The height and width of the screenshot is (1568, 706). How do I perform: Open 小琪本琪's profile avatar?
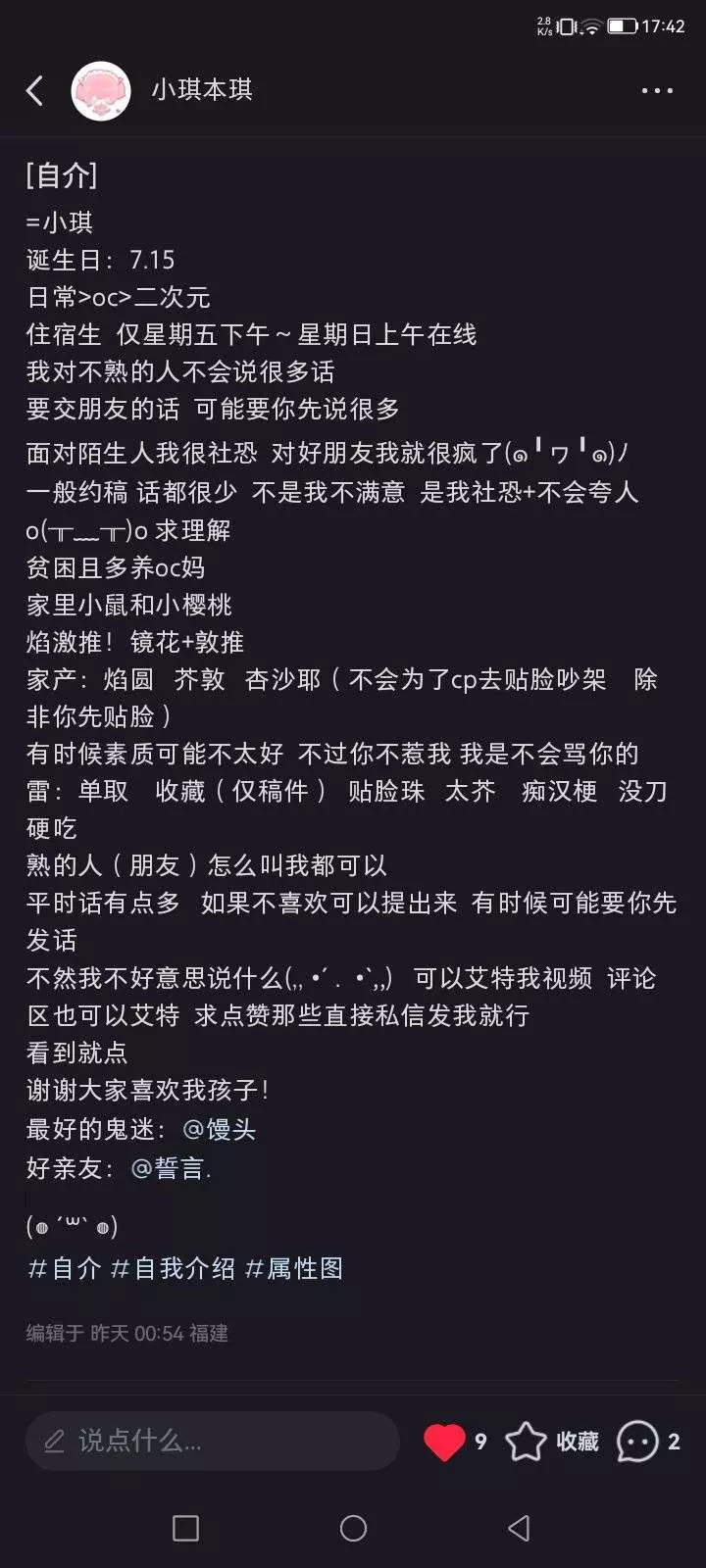[x=101, y=91]
